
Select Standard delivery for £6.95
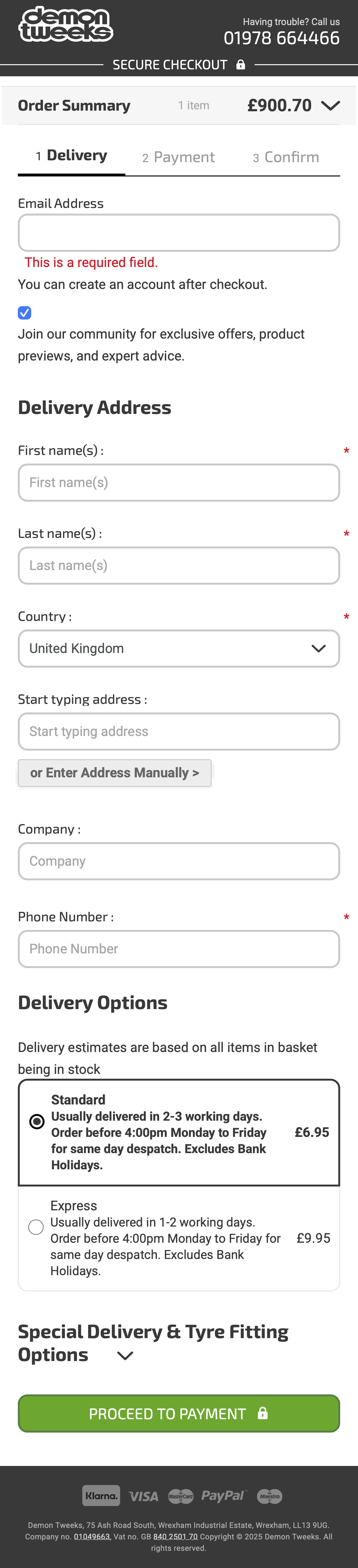[x=37, y=1121]
